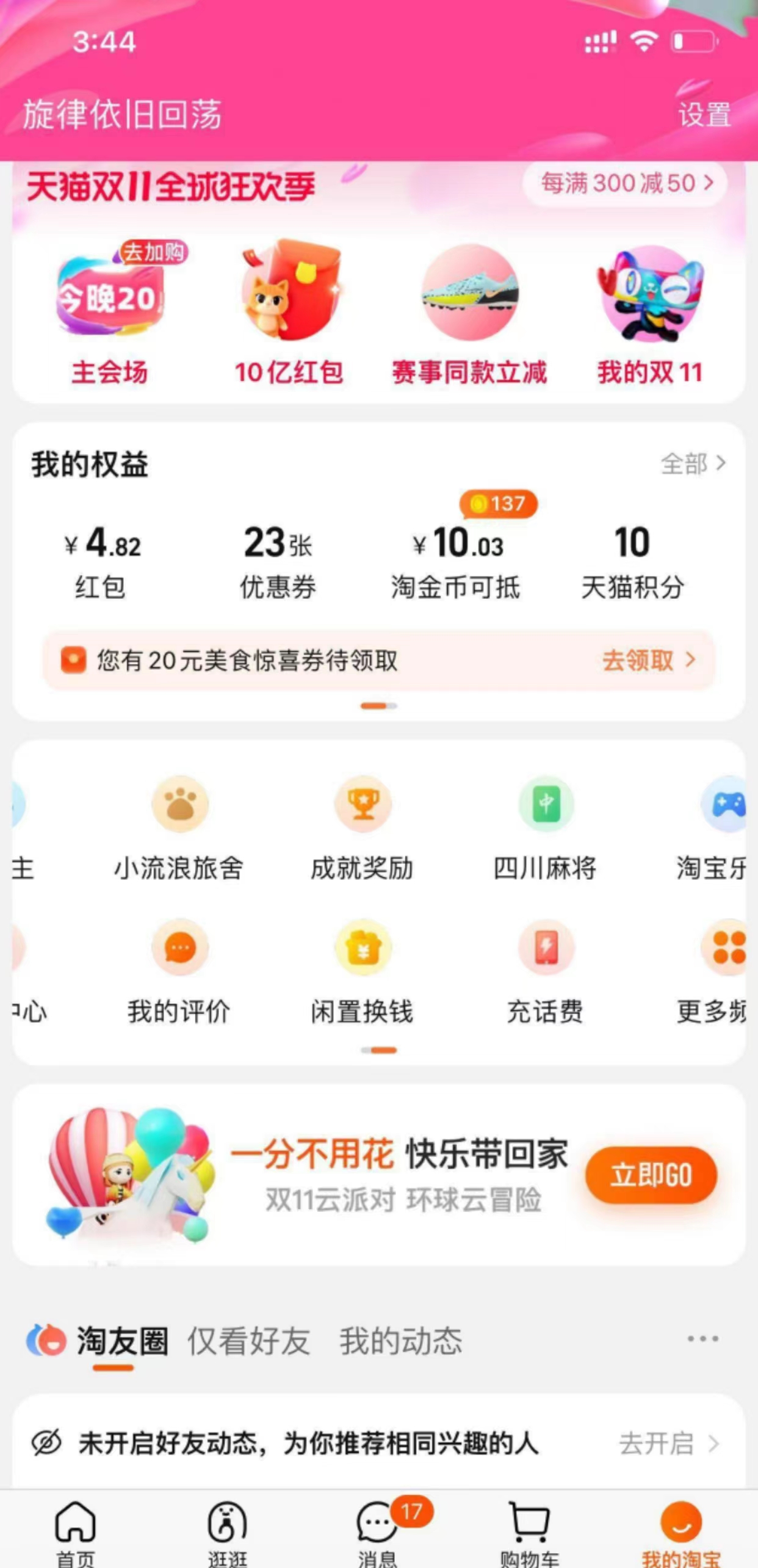Open 小流浪旅舍
Viewport: 758px width, 1568px height.
tap(179, 827)
